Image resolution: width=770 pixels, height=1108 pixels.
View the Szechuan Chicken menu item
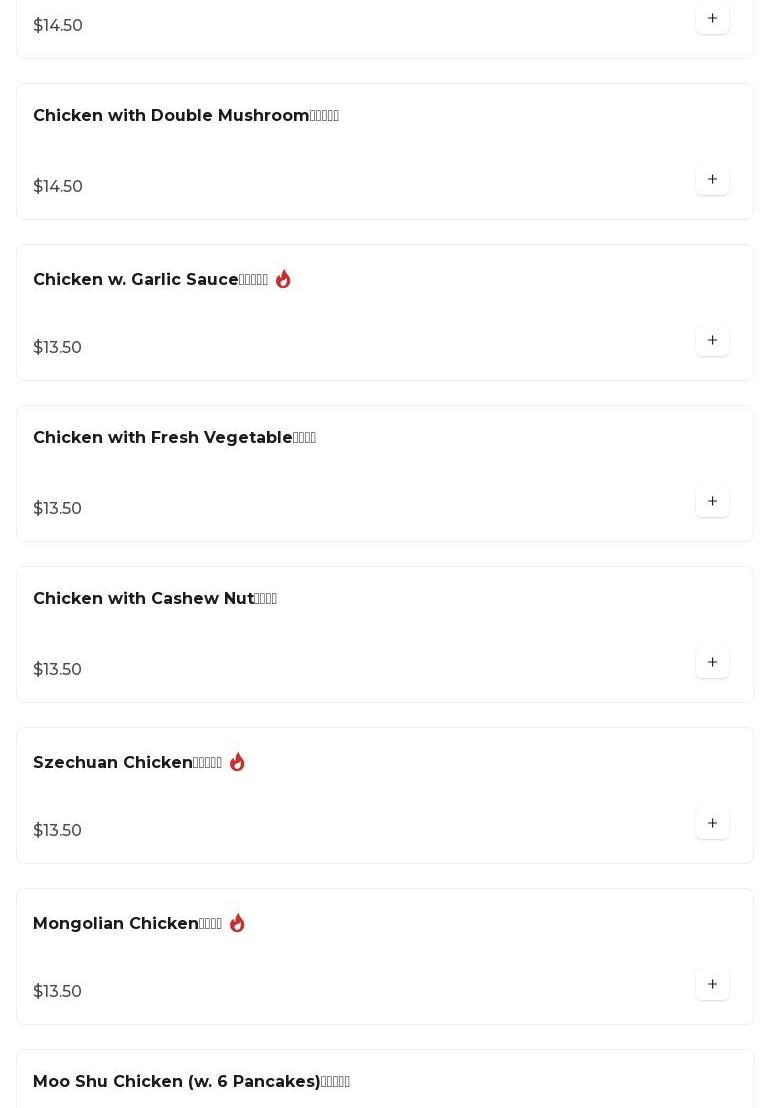pos(127,763)
